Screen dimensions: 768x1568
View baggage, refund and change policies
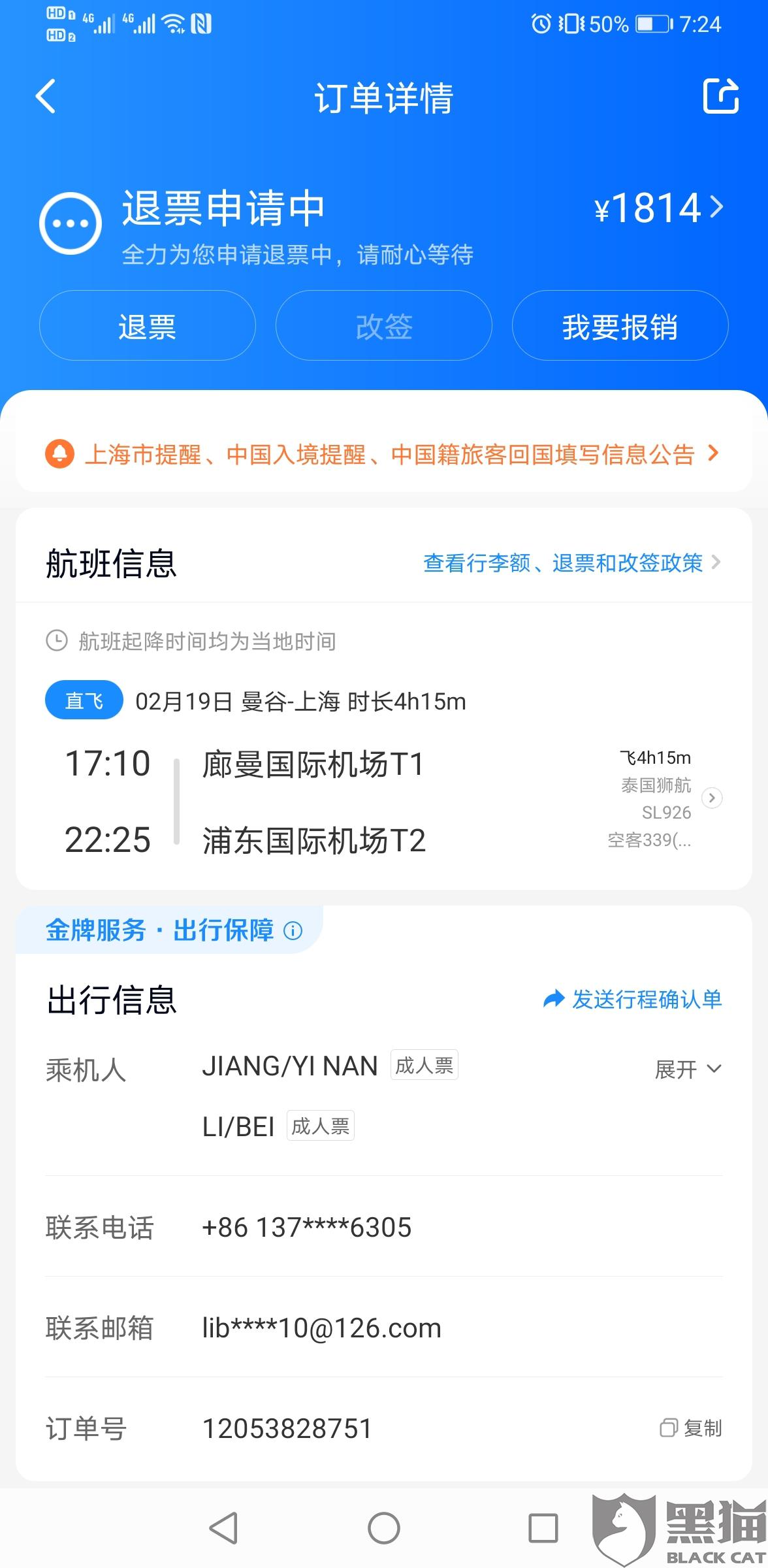pyautogui.click(x=571, y=563)
